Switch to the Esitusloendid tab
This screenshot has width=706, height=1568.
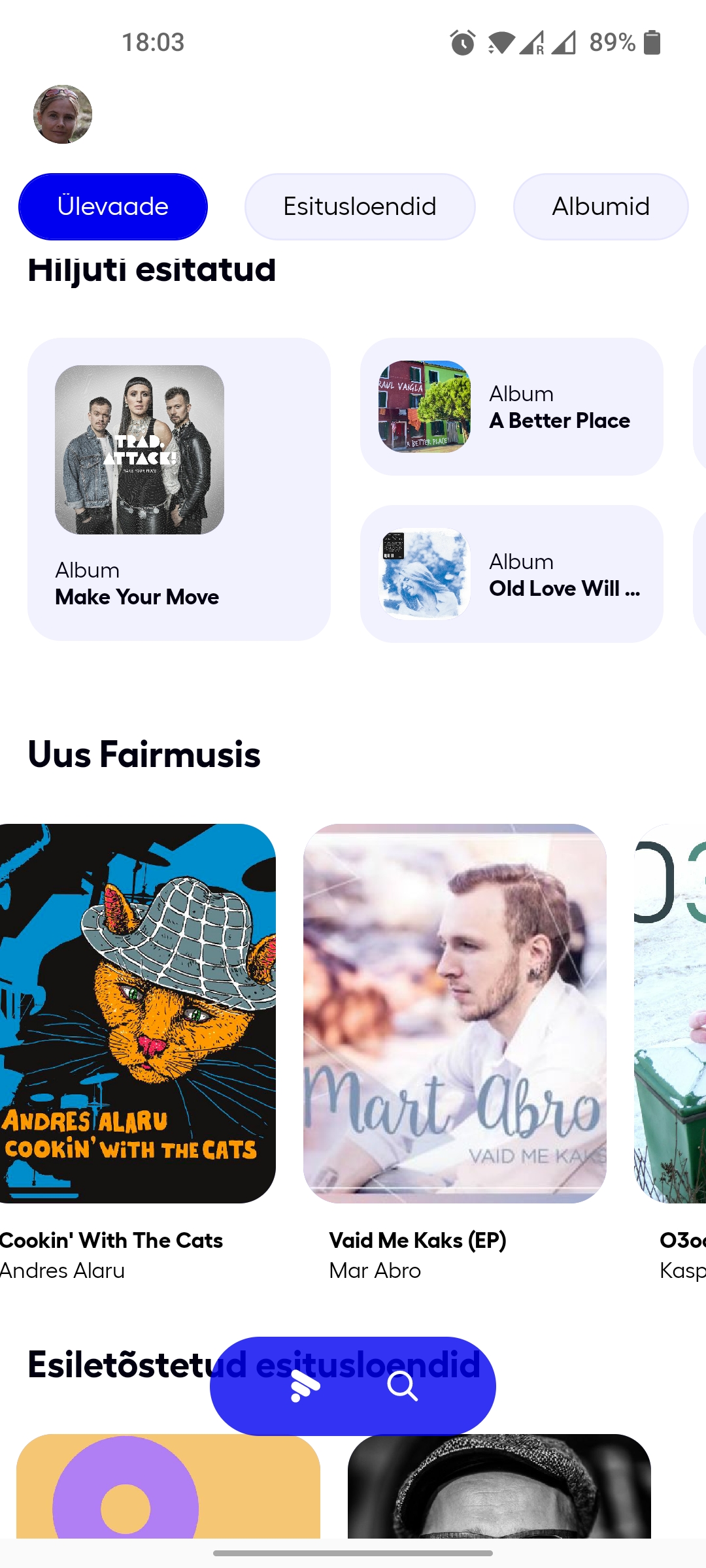pos(360,206)
